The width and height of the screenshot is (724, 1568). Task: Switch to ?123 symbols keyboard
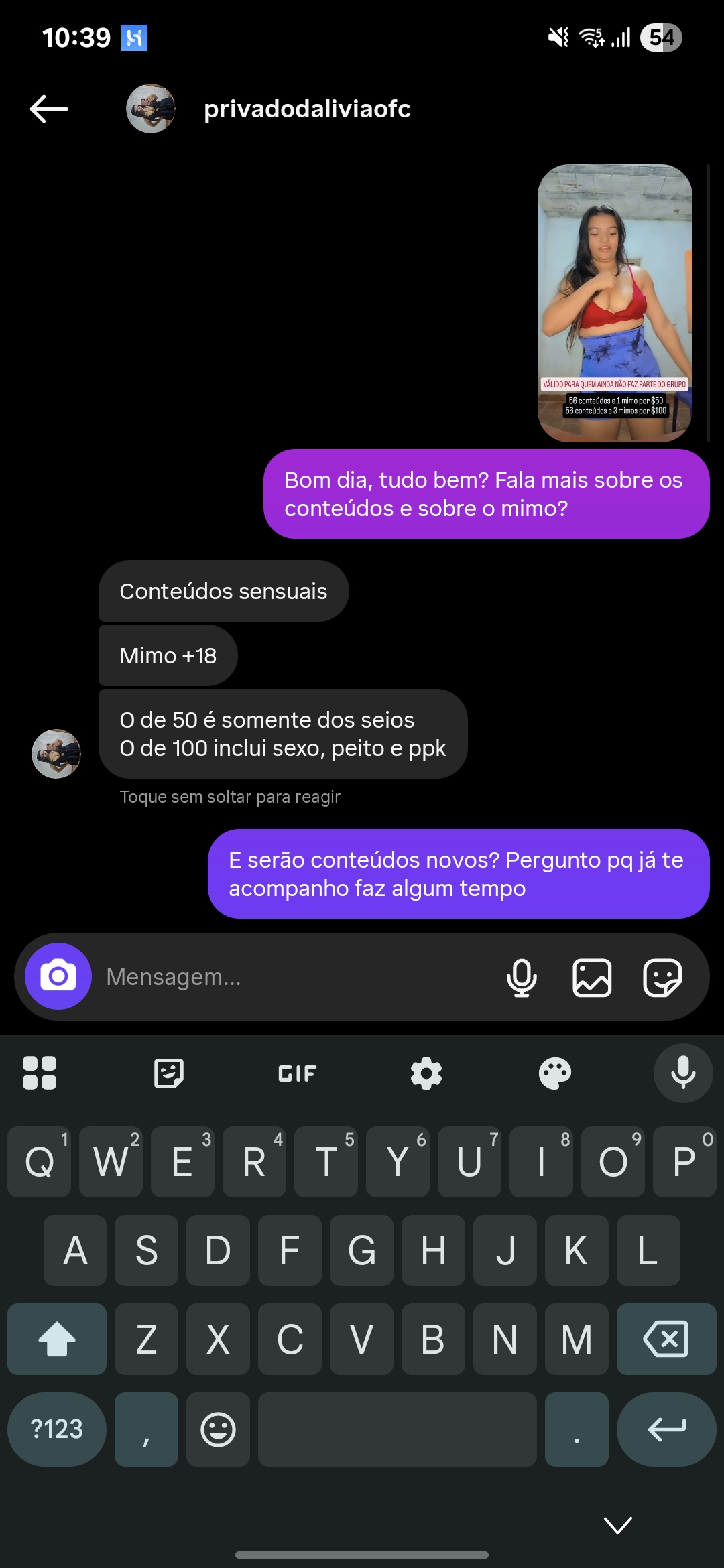[57, 1429]
